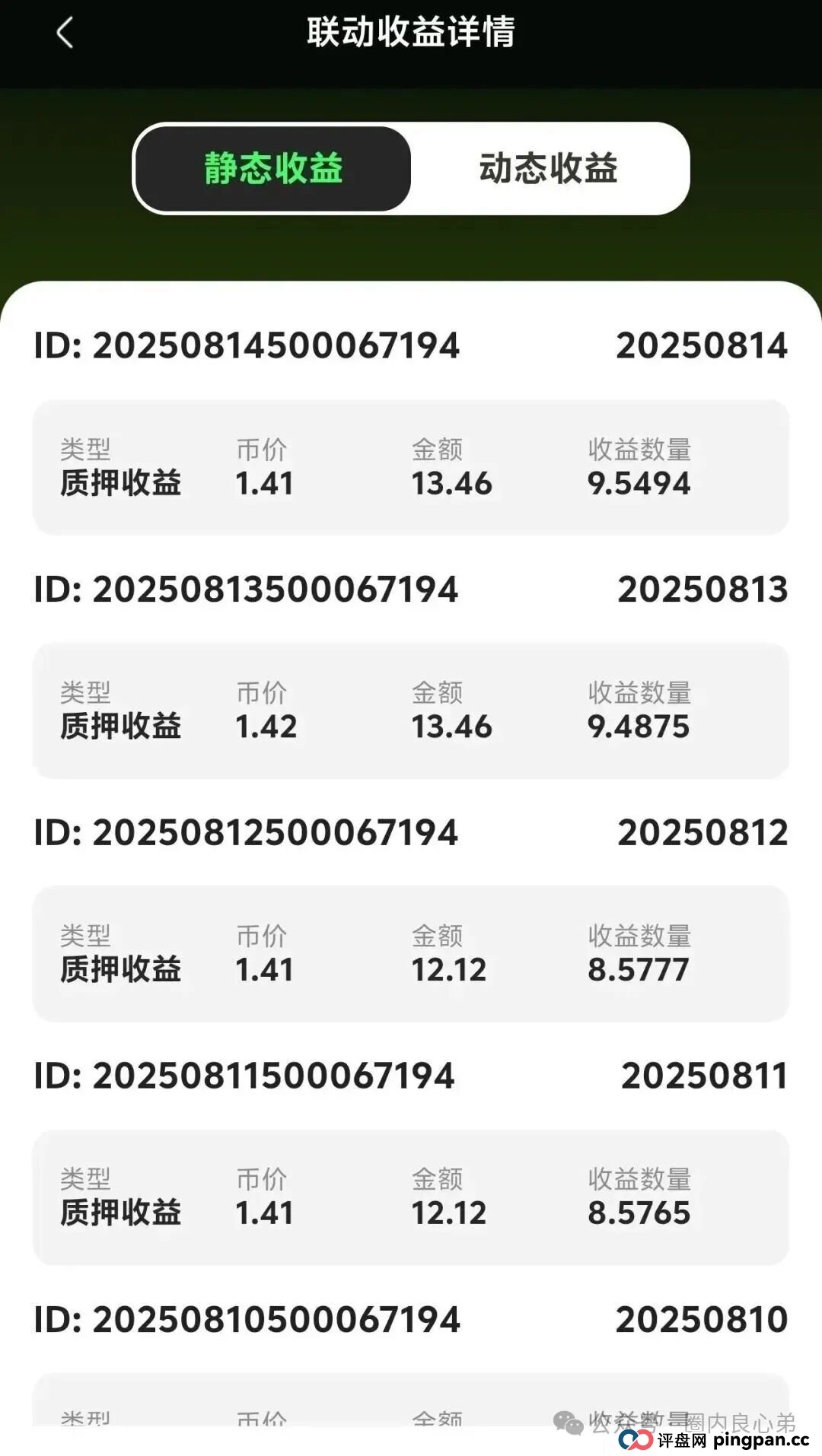The image size is (822, 1456).
Task: Open record ID 20250810500067194
Action: tap(245, 1319)
